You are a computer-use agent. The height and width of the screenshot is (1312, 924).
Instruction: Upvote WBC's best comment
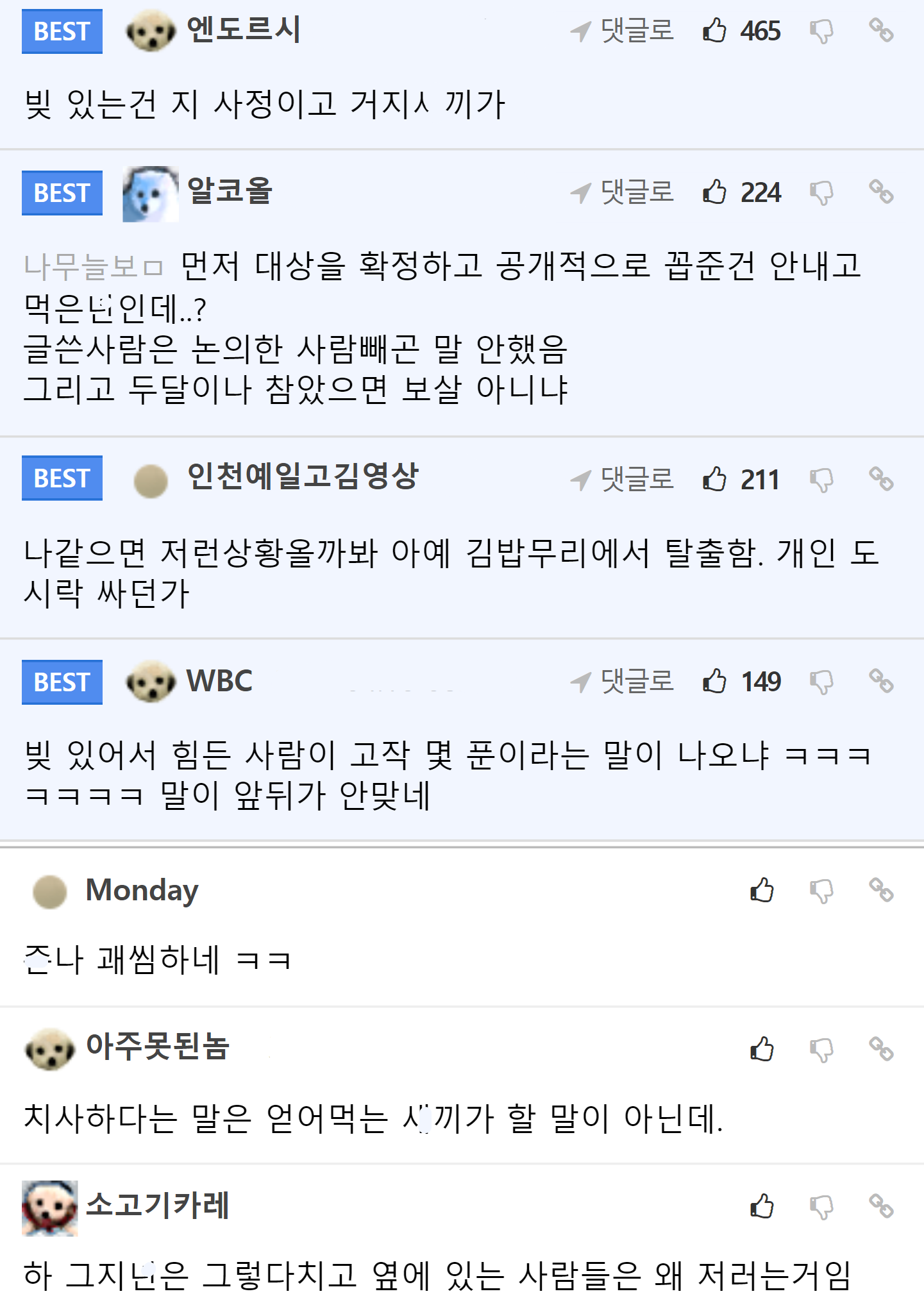coord(714,681)
